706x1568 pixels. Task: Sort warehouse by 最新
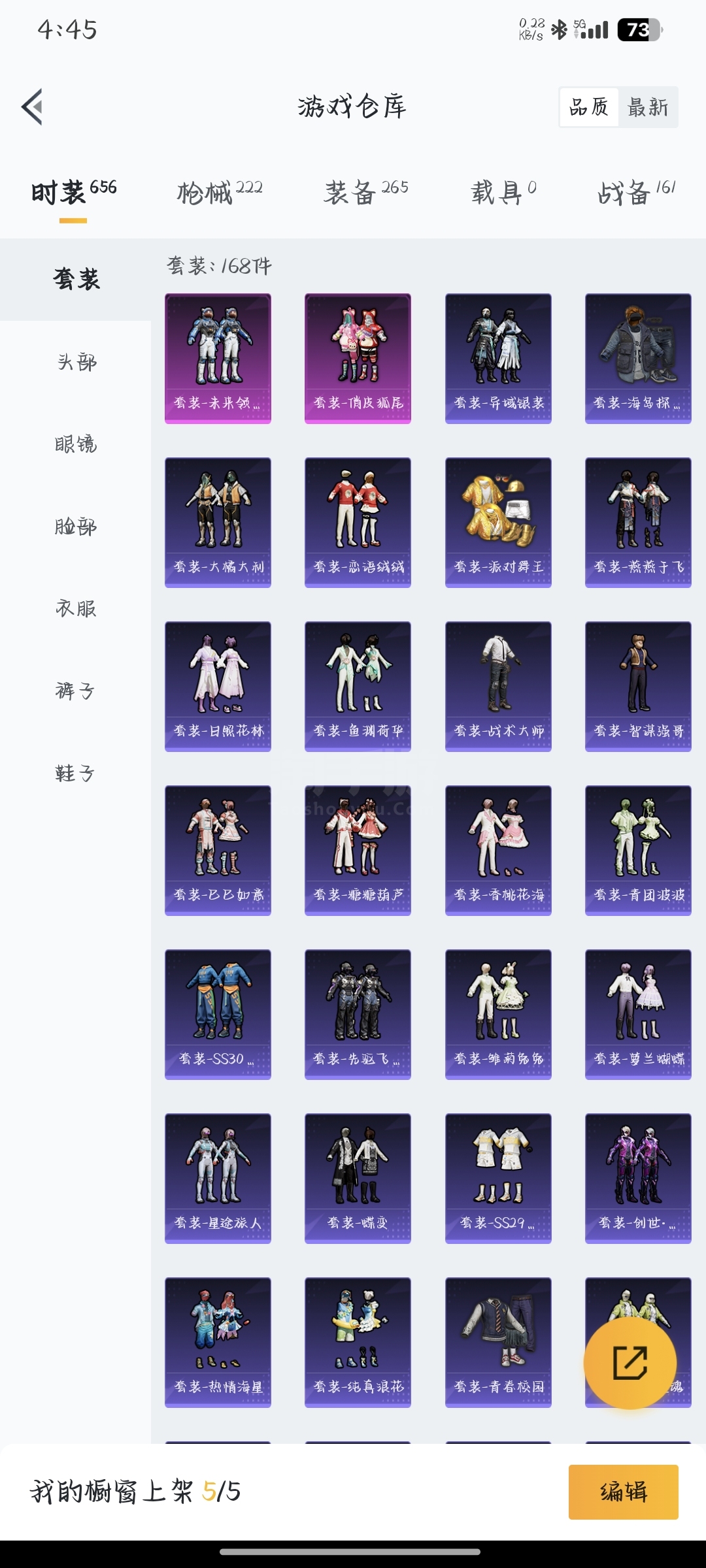(x=648, y=107)
